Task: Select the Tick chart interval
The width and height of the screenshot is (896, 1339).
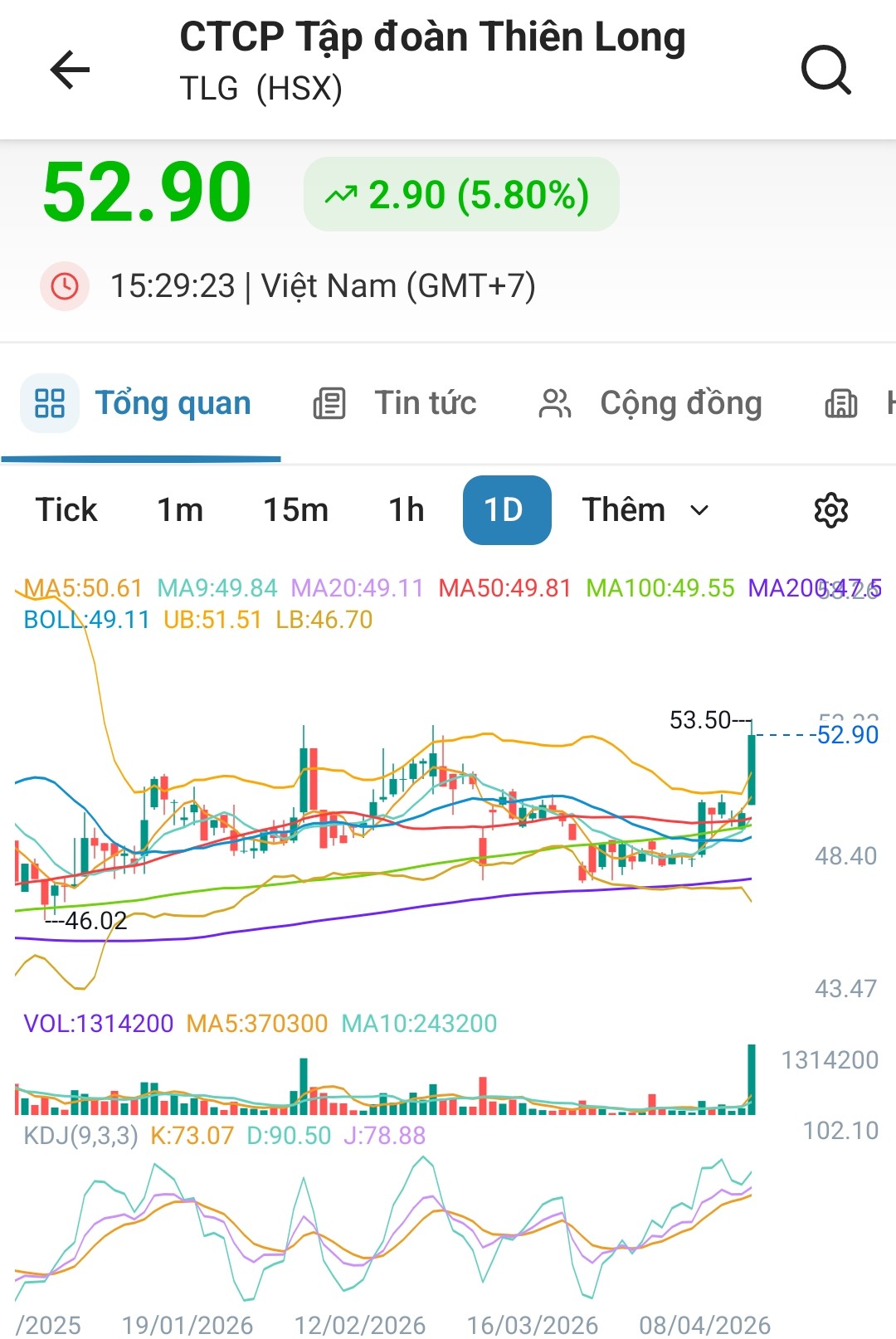Action: click(x=66, y=509)
